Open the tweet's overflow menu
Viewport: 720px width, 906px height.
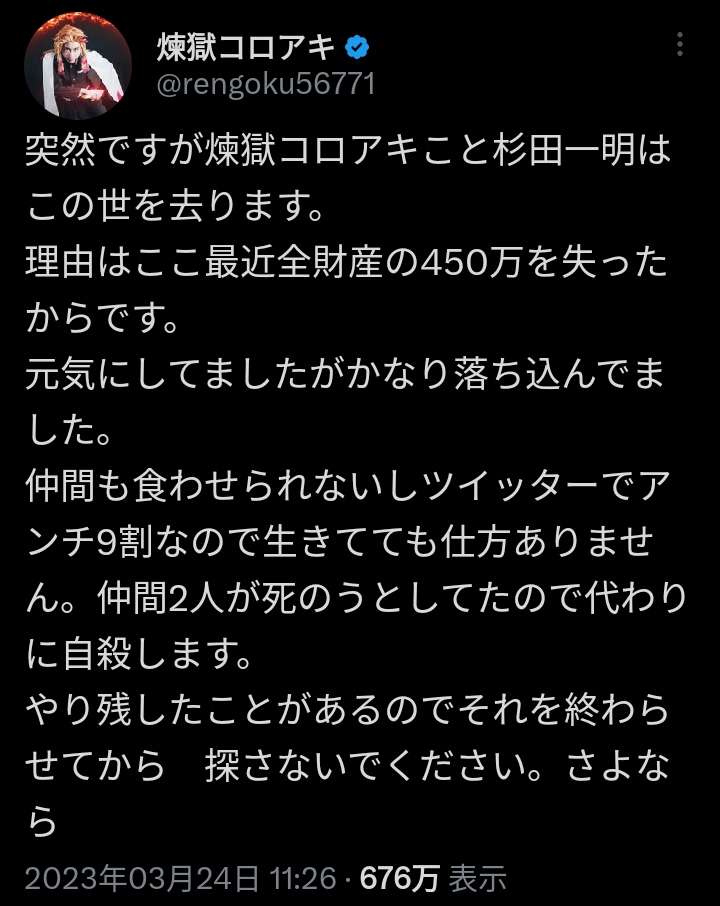681,46
